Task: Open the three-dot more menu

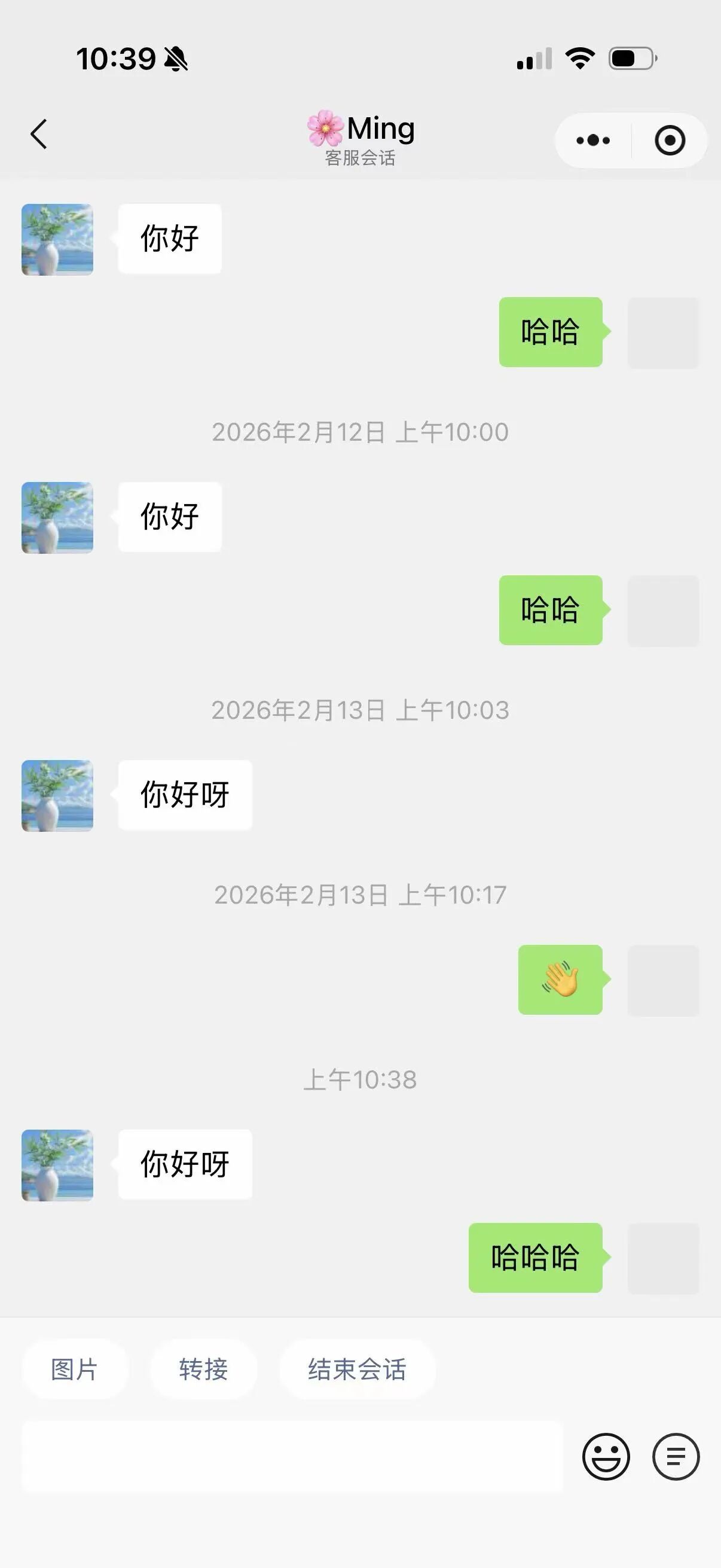Action: (592, 141)
